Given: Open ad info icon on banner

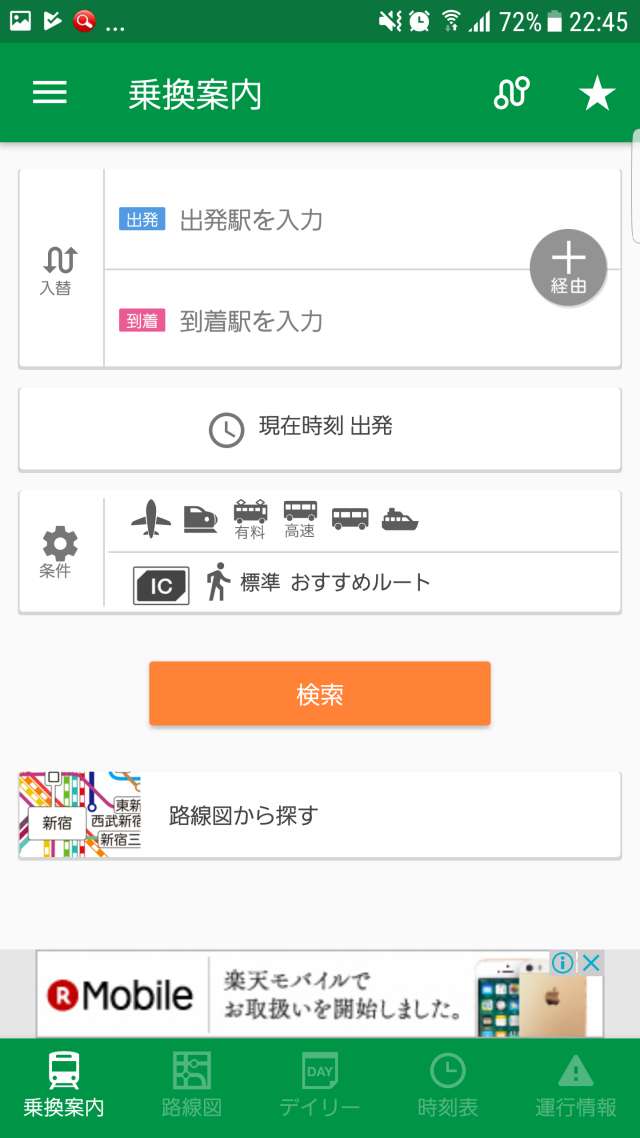Looking at the screenshot, I should coord(563,963).
